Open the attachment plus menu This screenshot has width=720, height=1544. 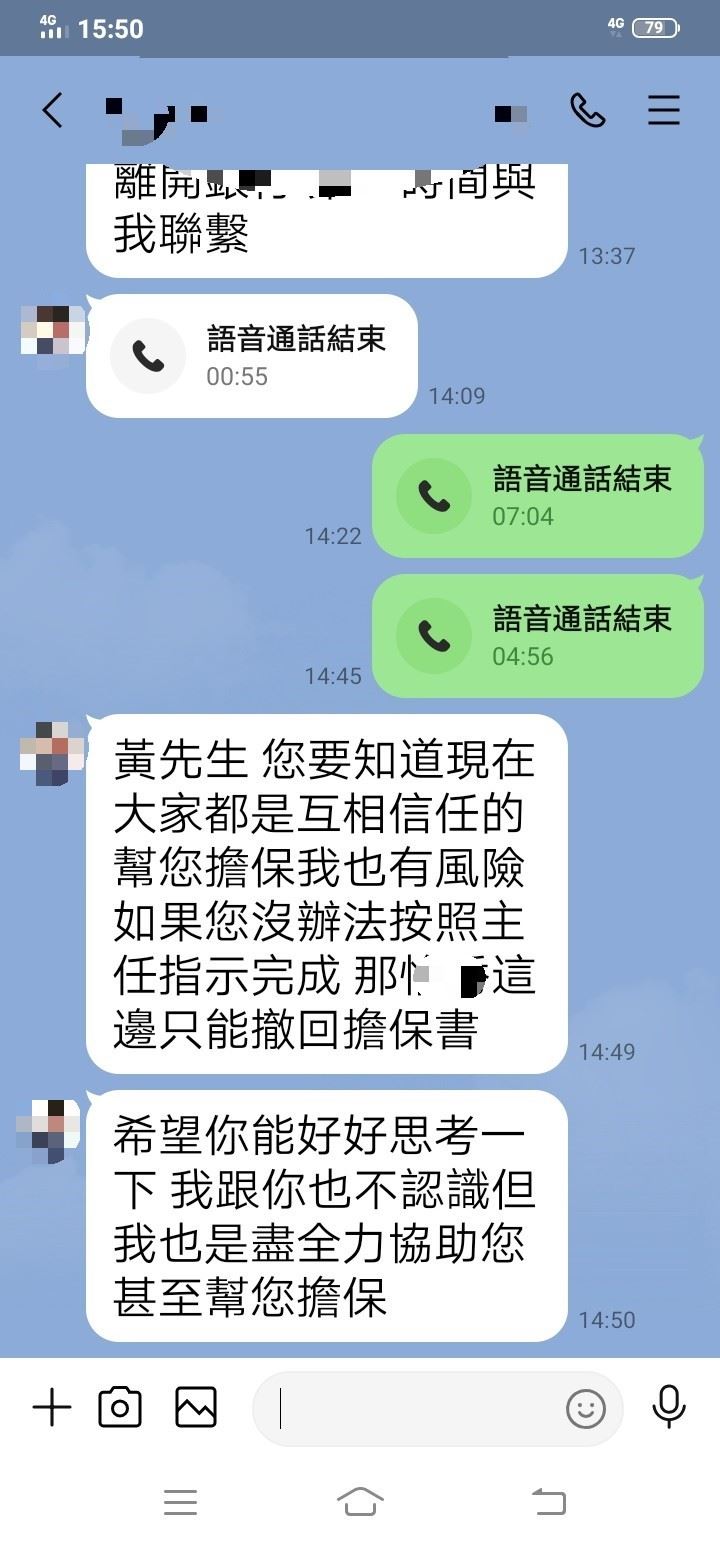52,1408
